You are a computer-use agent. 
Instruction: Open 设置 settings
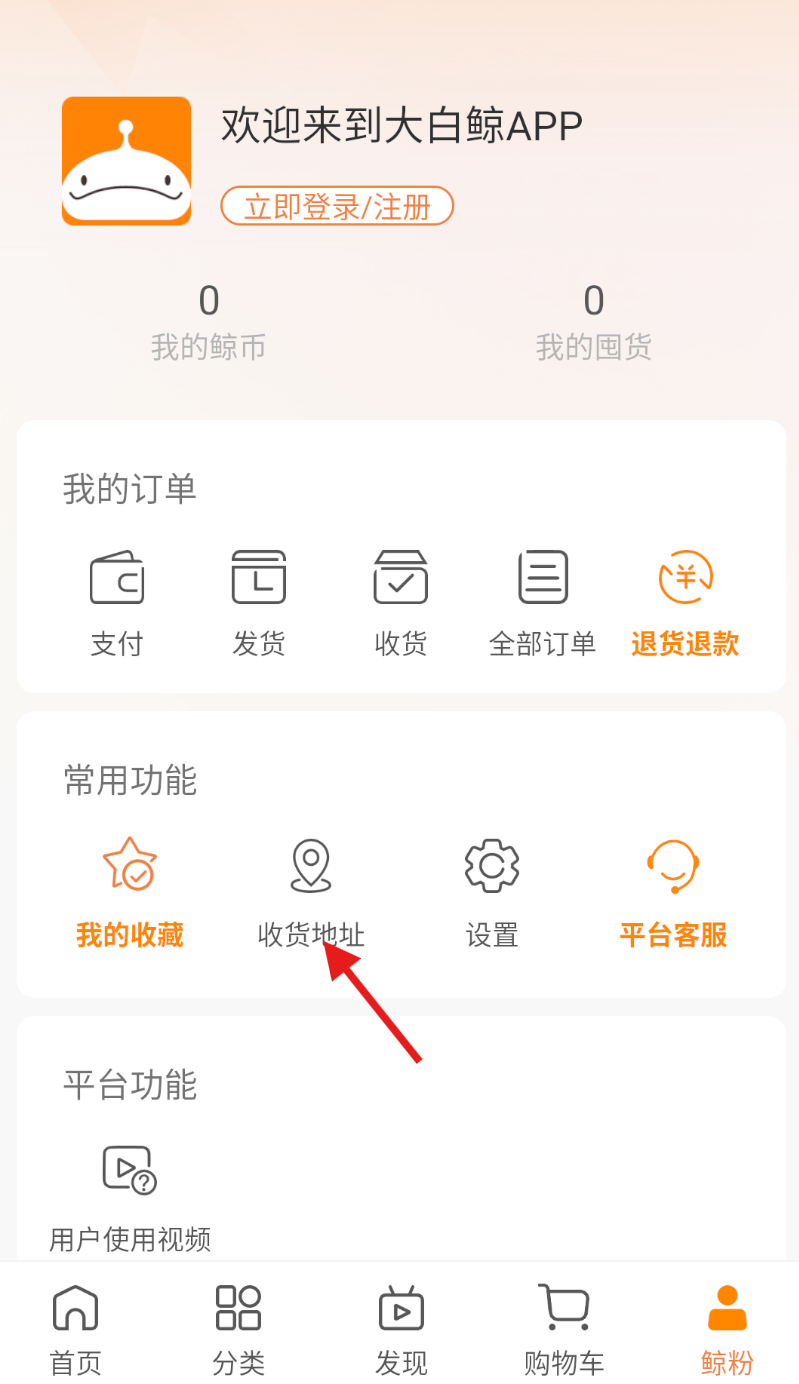pyautogui.click(x=492, y=892)
